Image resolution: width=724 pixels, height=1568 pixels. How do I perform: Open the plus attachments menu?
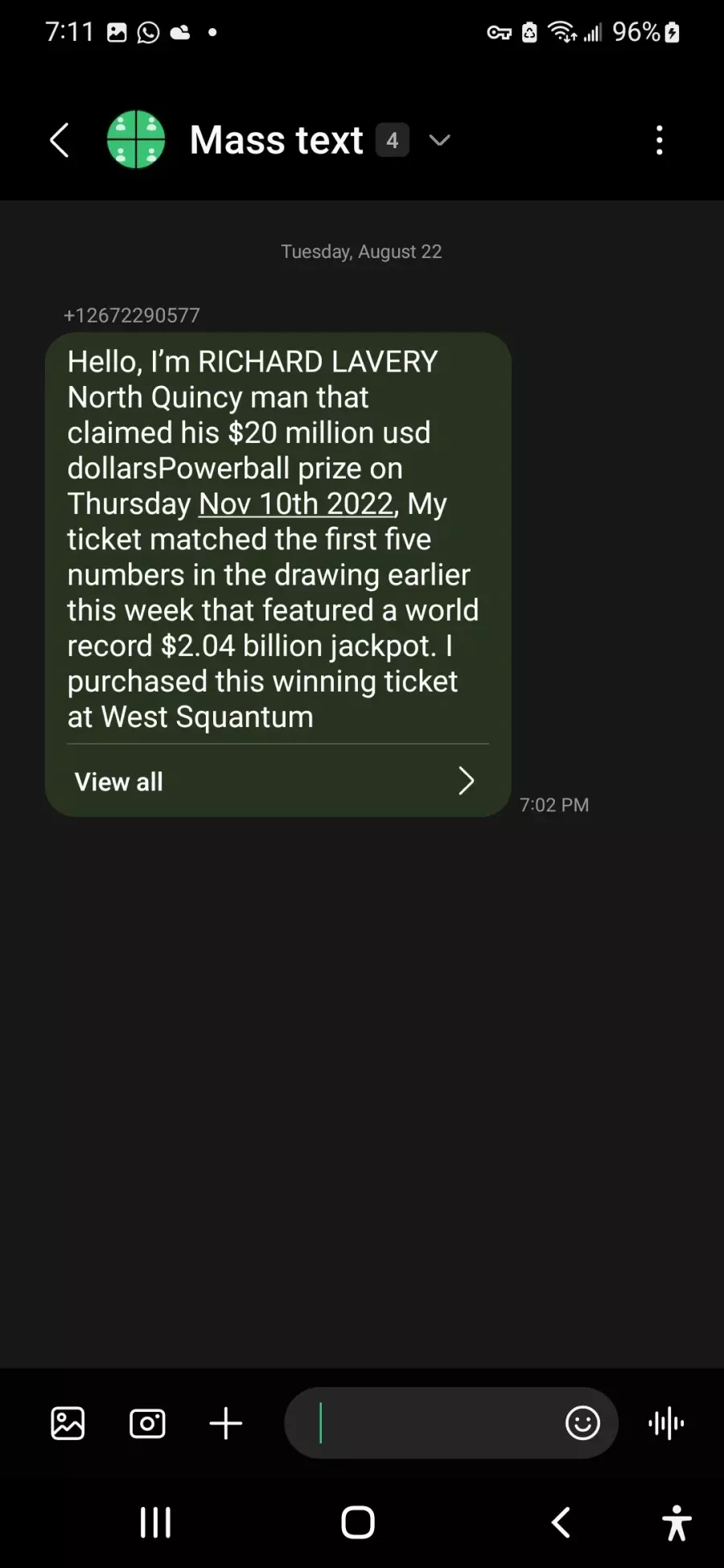pos(226,1423)
